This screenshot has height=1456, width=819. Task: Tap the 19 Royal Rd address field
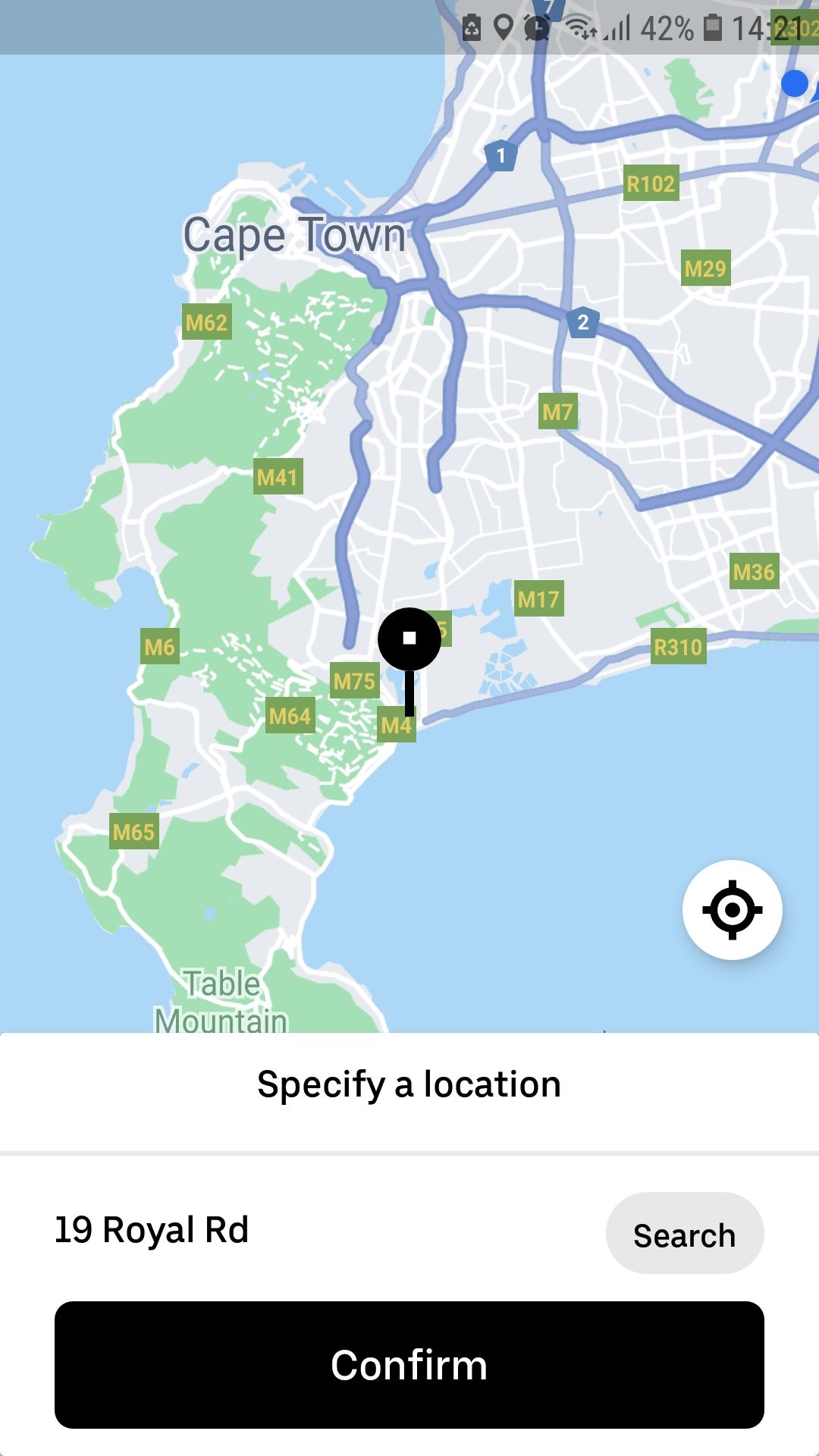click(x=152, y=1231)
